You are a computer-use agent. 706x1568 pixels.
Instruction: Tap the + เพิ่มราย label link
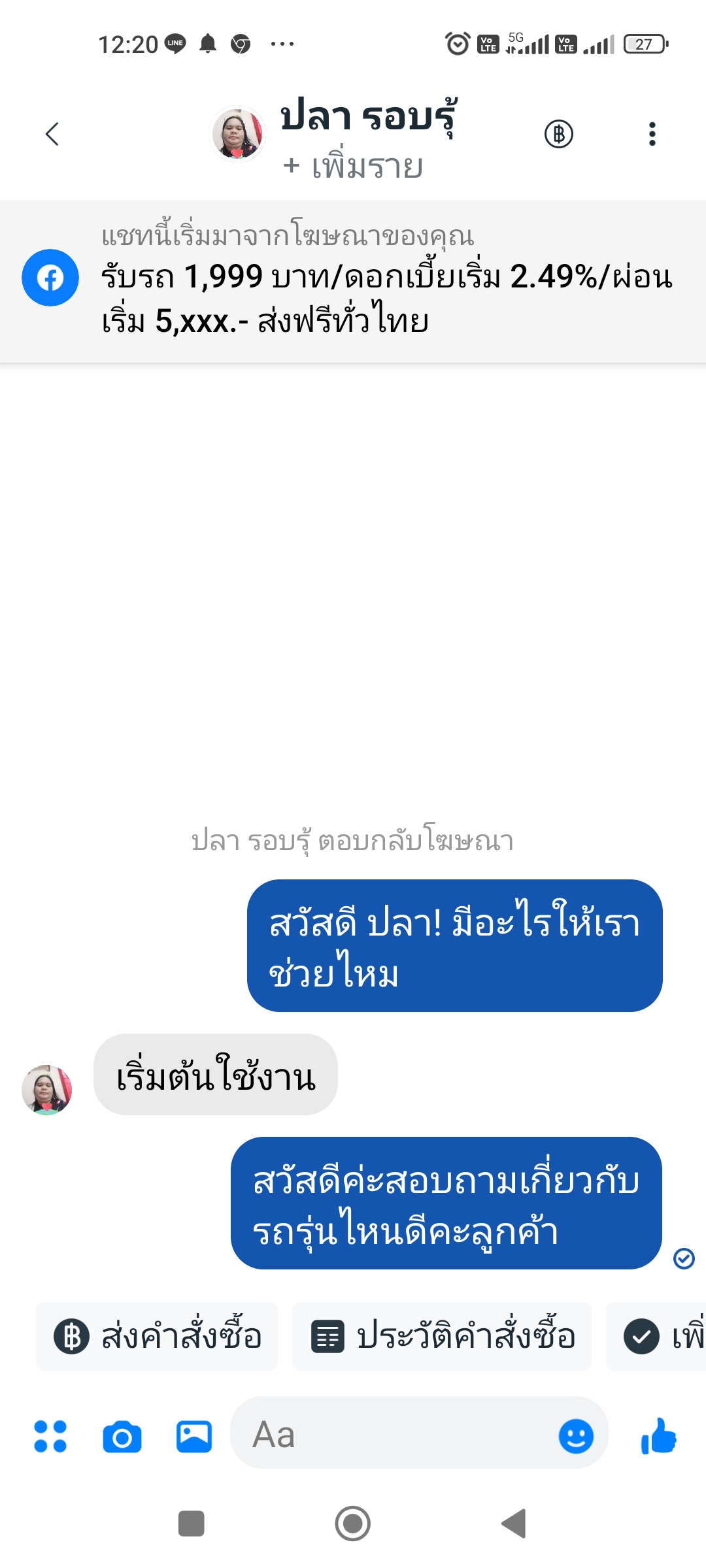354,167
